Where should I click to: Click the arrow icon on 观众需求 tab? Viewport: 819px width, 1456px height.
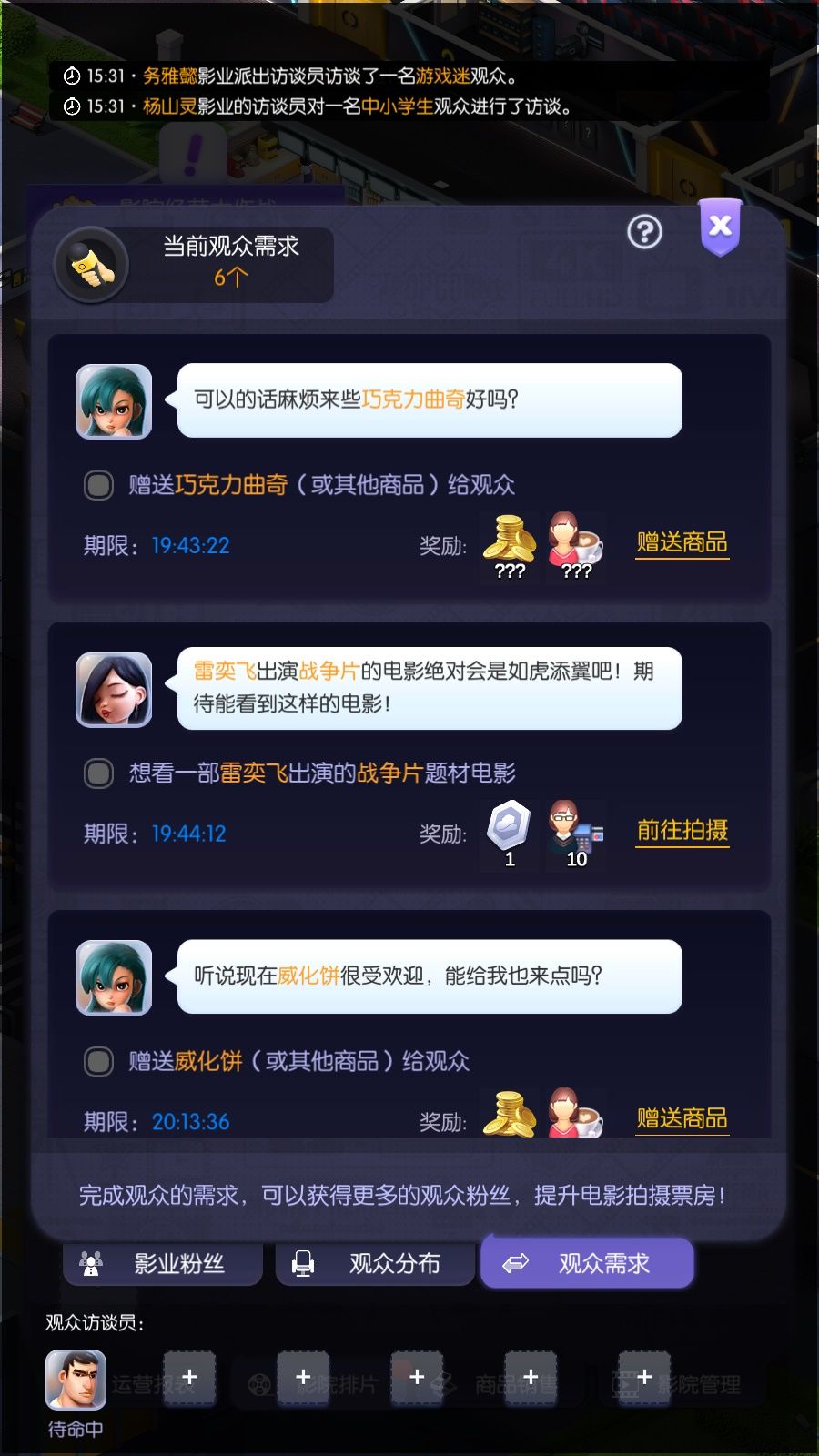coord(517,1263)
